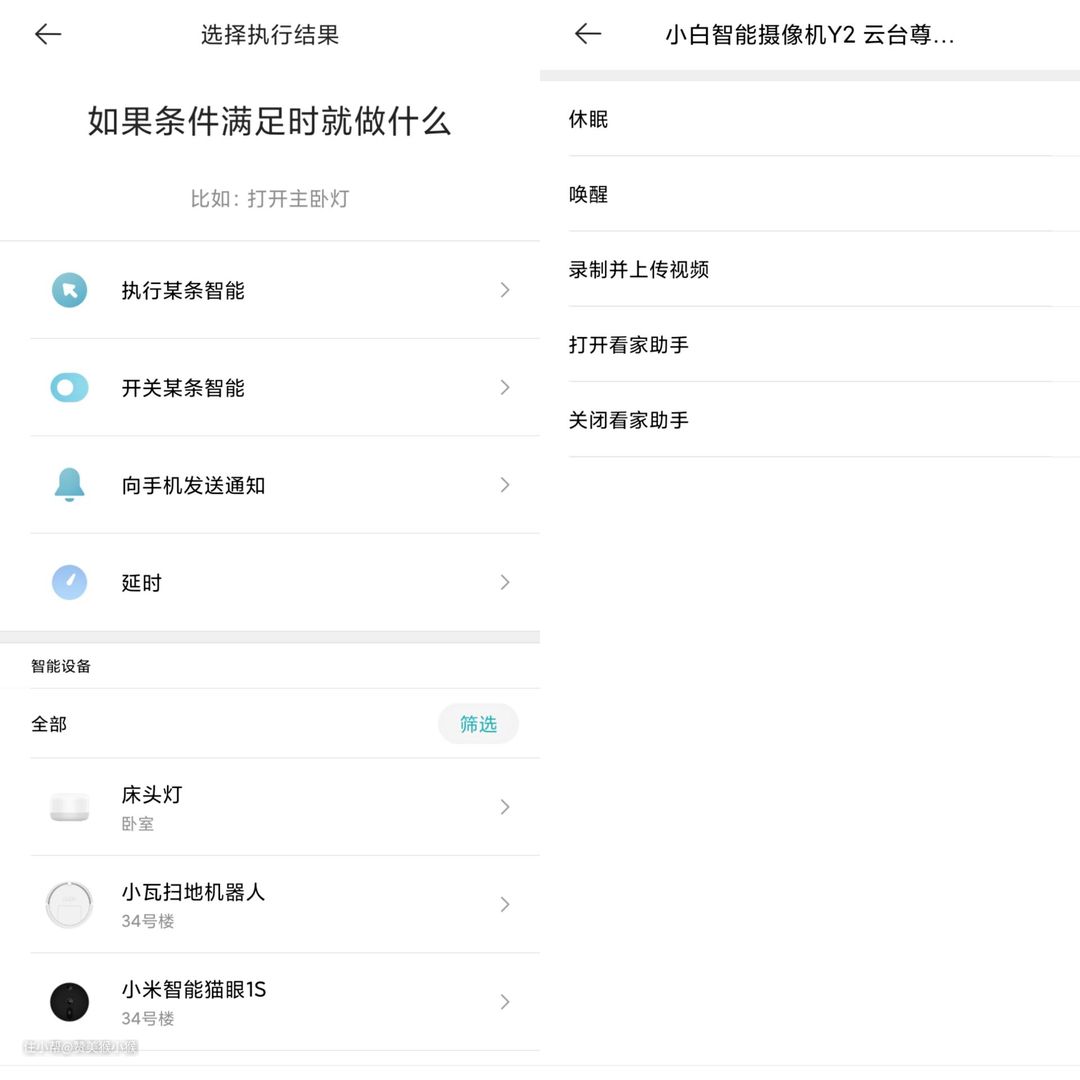The image size is (1080, 1080).
Task: Go back from 选择执行结果 screen
Action: tap(48, 35)
